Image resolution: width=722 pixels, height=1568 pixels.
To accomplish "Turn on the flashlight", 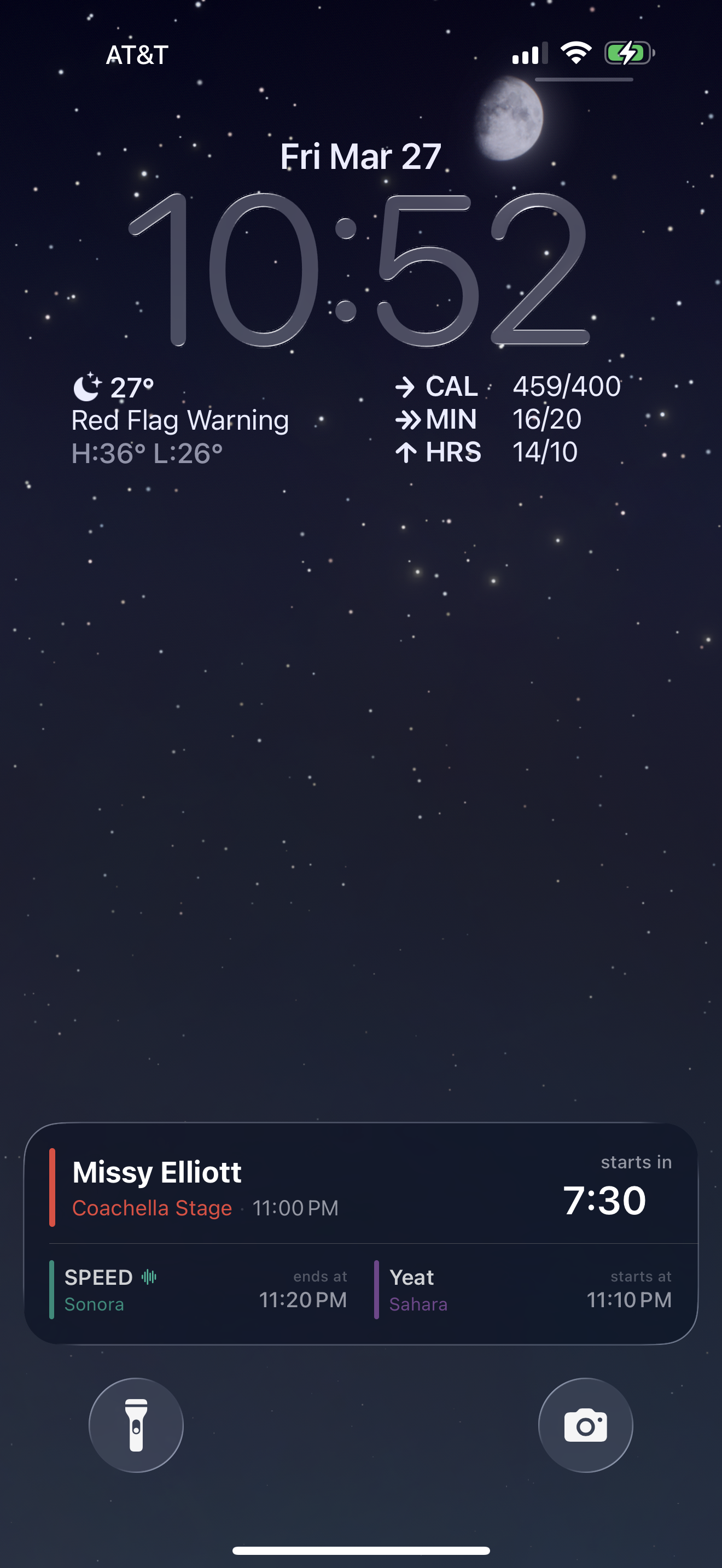I will [x=136, y=1424].
